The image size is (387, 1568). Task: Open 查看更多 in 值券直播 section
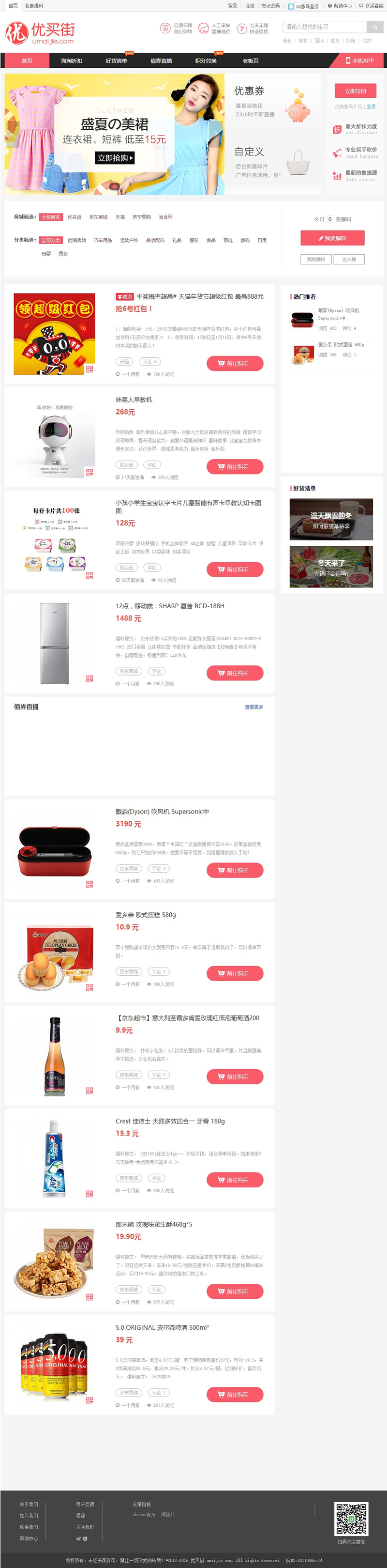pos(254,707)
